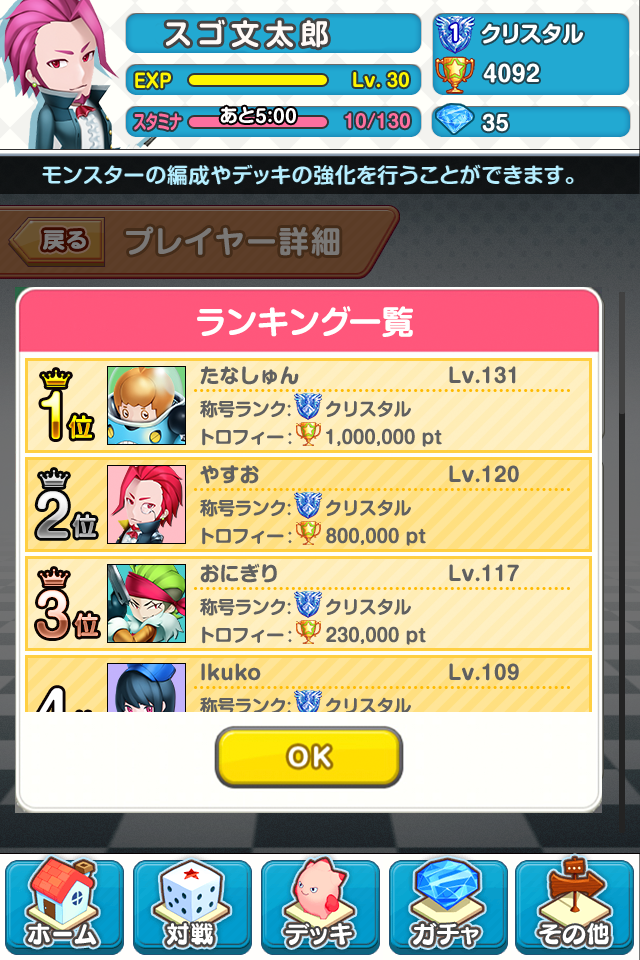Go to the ガチャ tab
The image size is (640, 960).
[x=448, y=905]
